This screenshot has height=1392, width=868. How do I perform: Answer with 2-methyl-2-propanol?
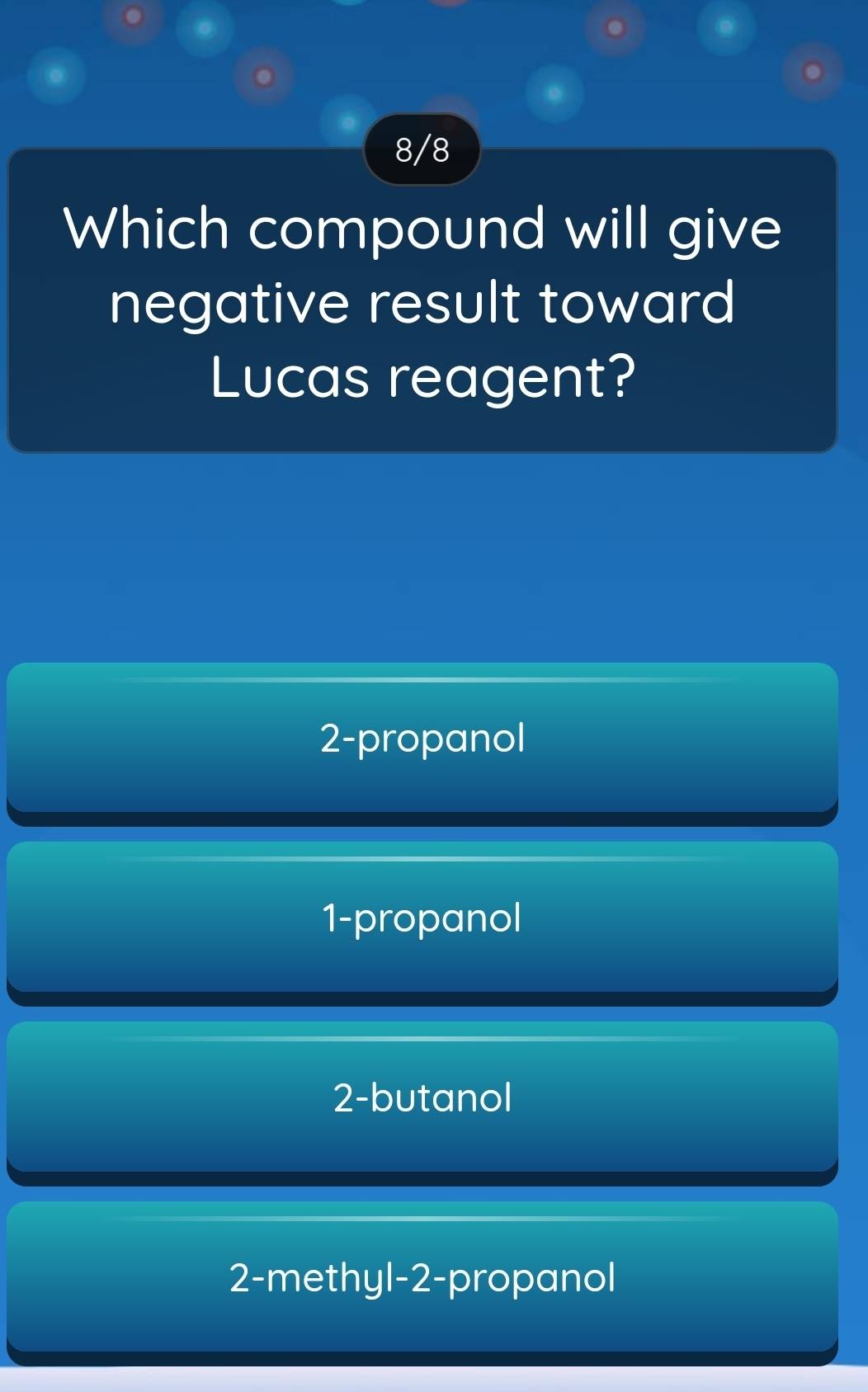click(x=422, y=1277)
